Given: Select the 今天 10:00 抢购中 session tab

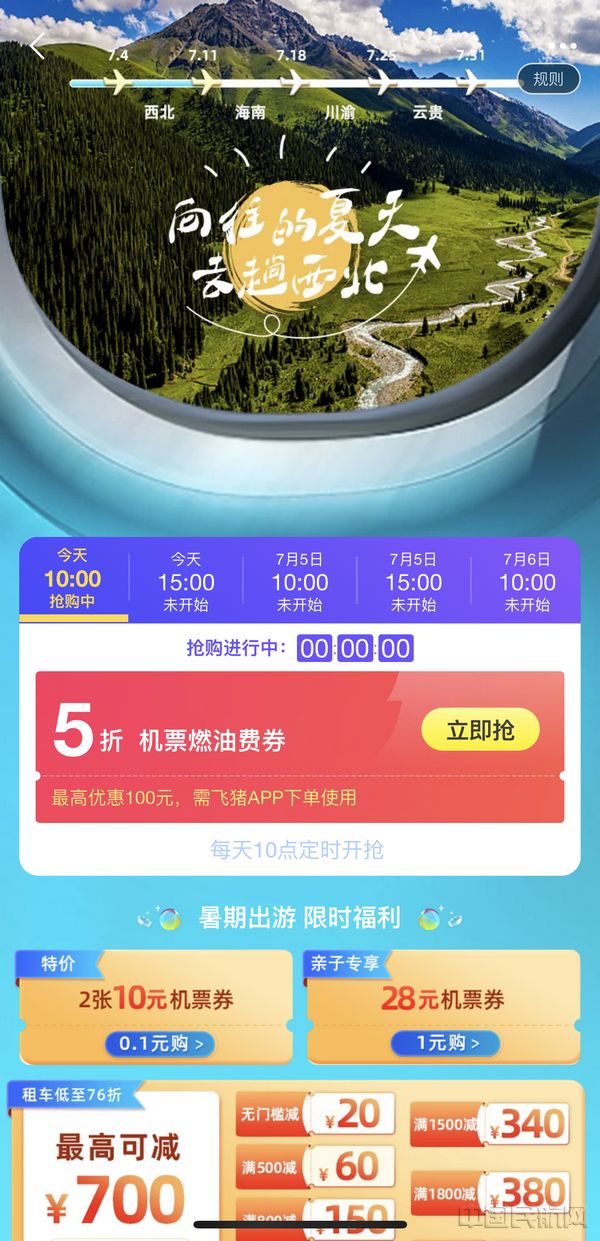Looking at the screenshot, I should (x=73, y=581).
